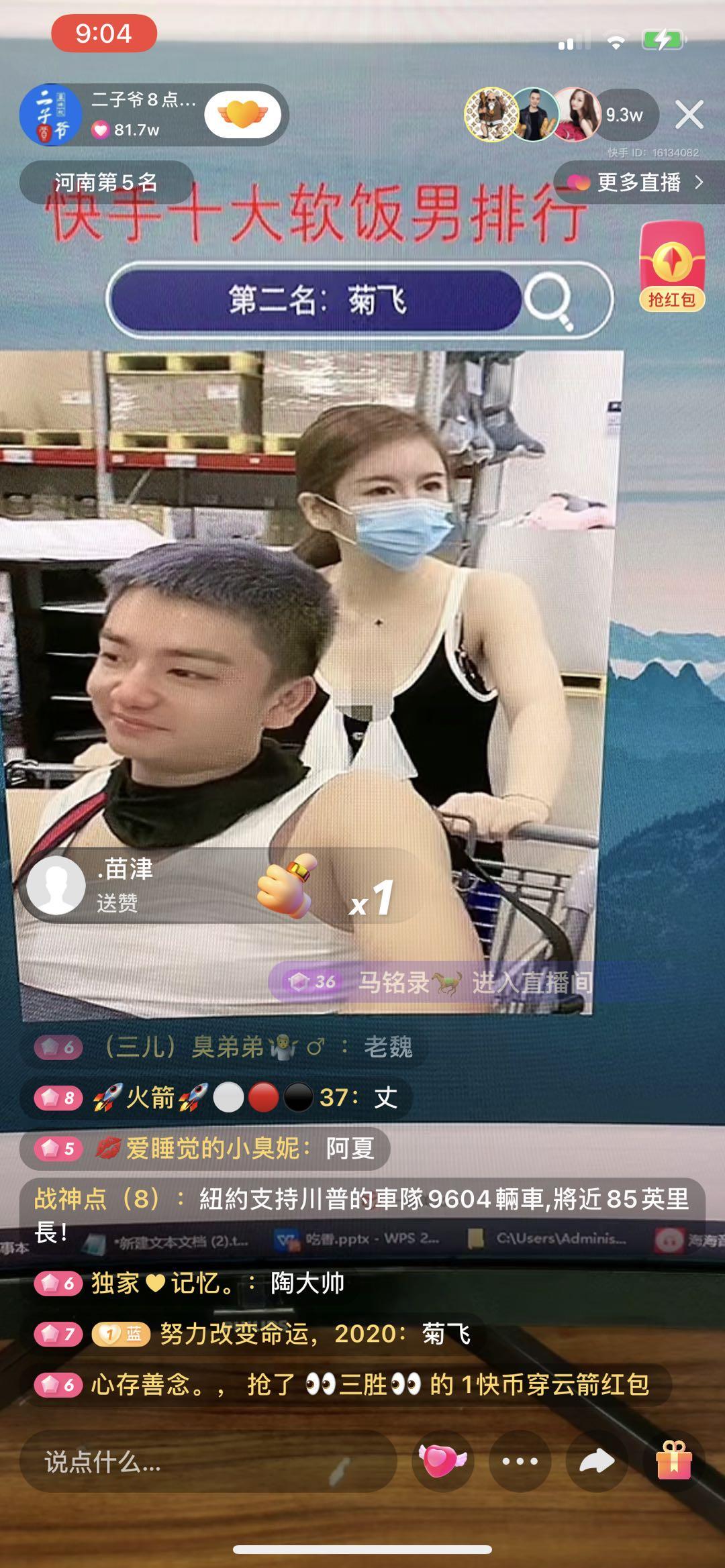Open 更多直播 for more live streams
The height and width of the screenshot is (1568, 725).
(x=639, y=182)
